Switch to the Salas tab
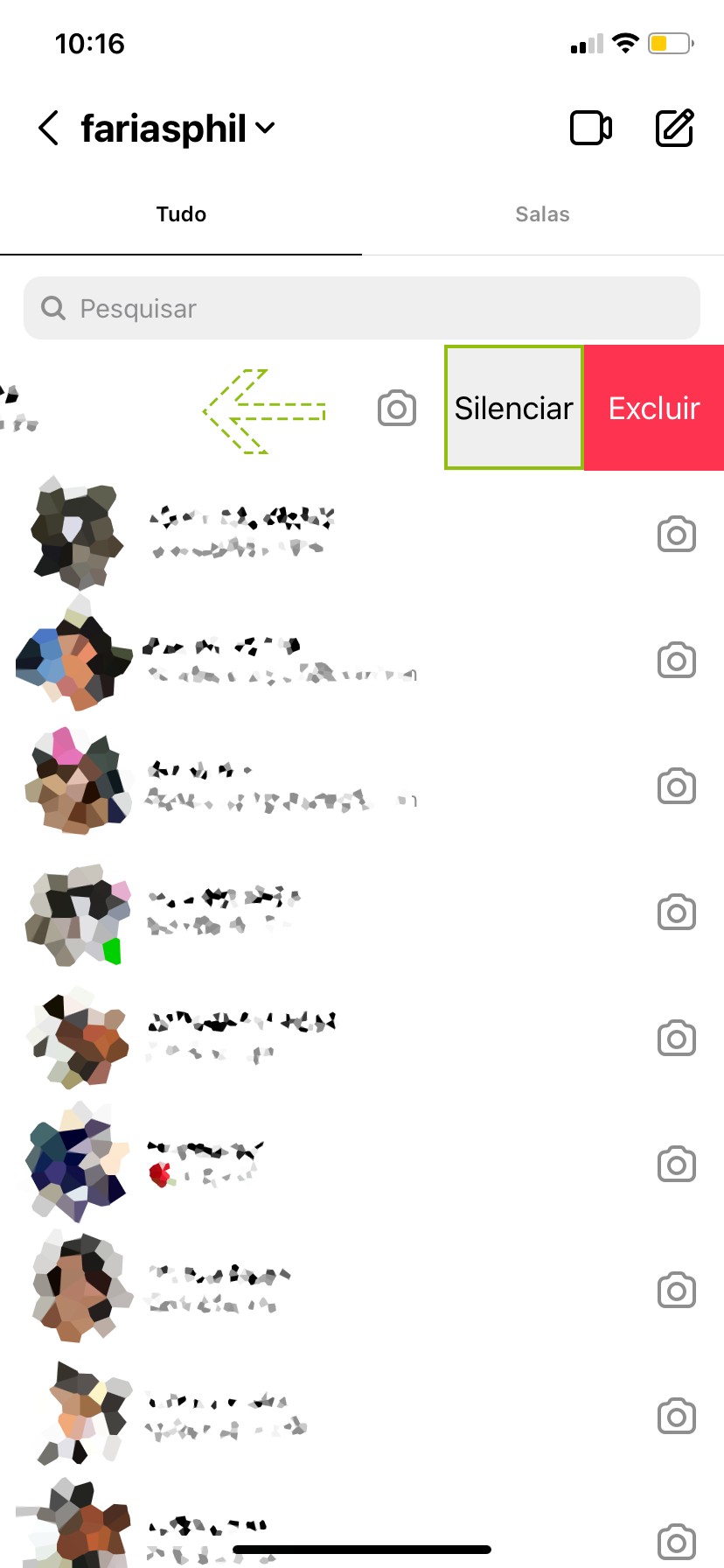 [x=542, y=214]
